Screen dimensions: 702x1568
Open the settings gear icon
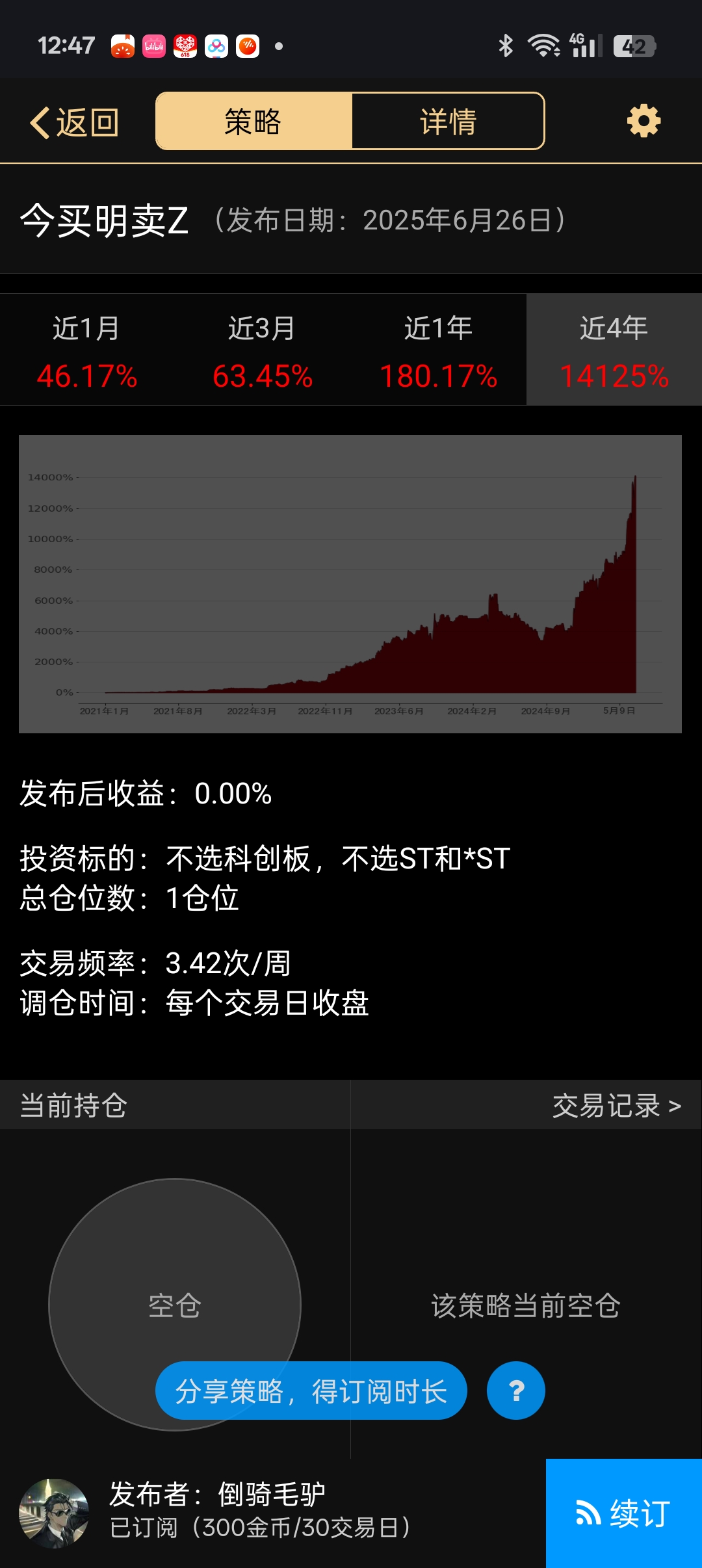pos(643,122)
